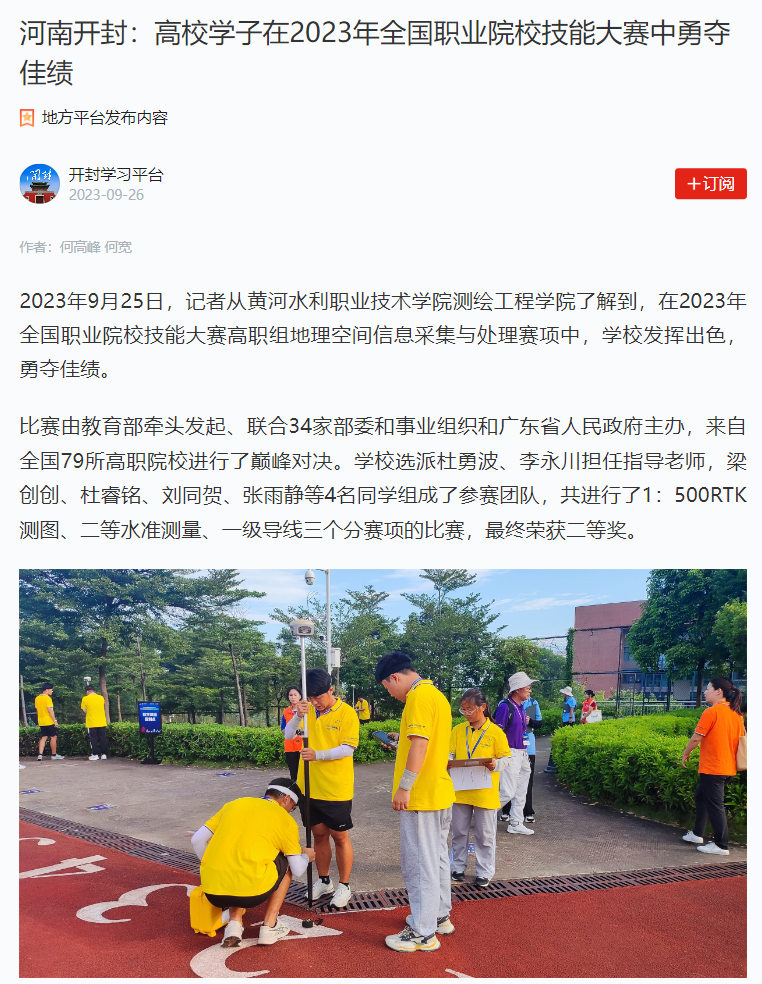Open the 开封学习平台 publisher profile
This screenshot has height=984, width=762.
115,174
